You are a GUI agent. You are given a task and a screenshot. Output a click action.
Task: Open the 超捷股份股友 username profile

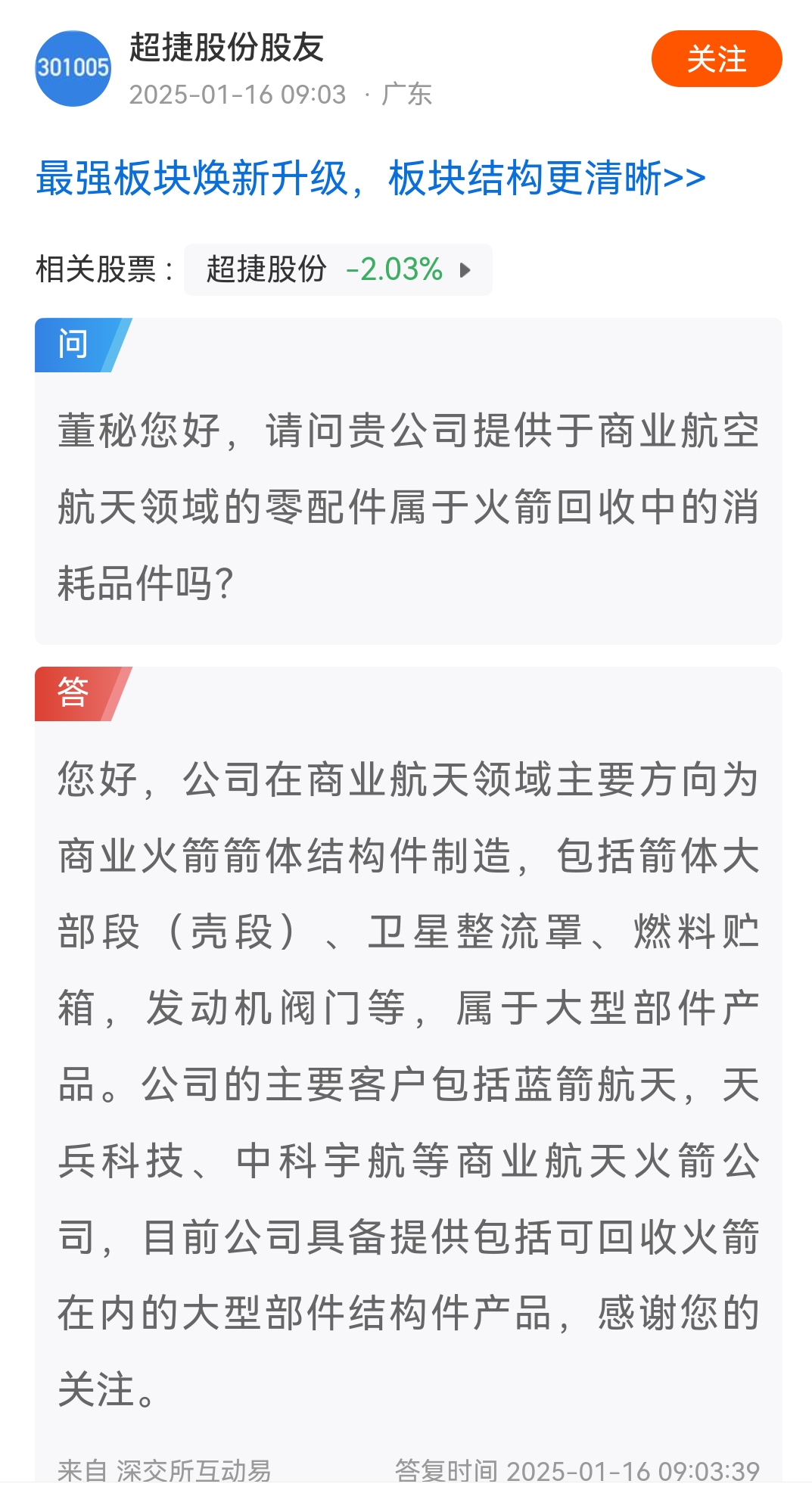[226, 48]
